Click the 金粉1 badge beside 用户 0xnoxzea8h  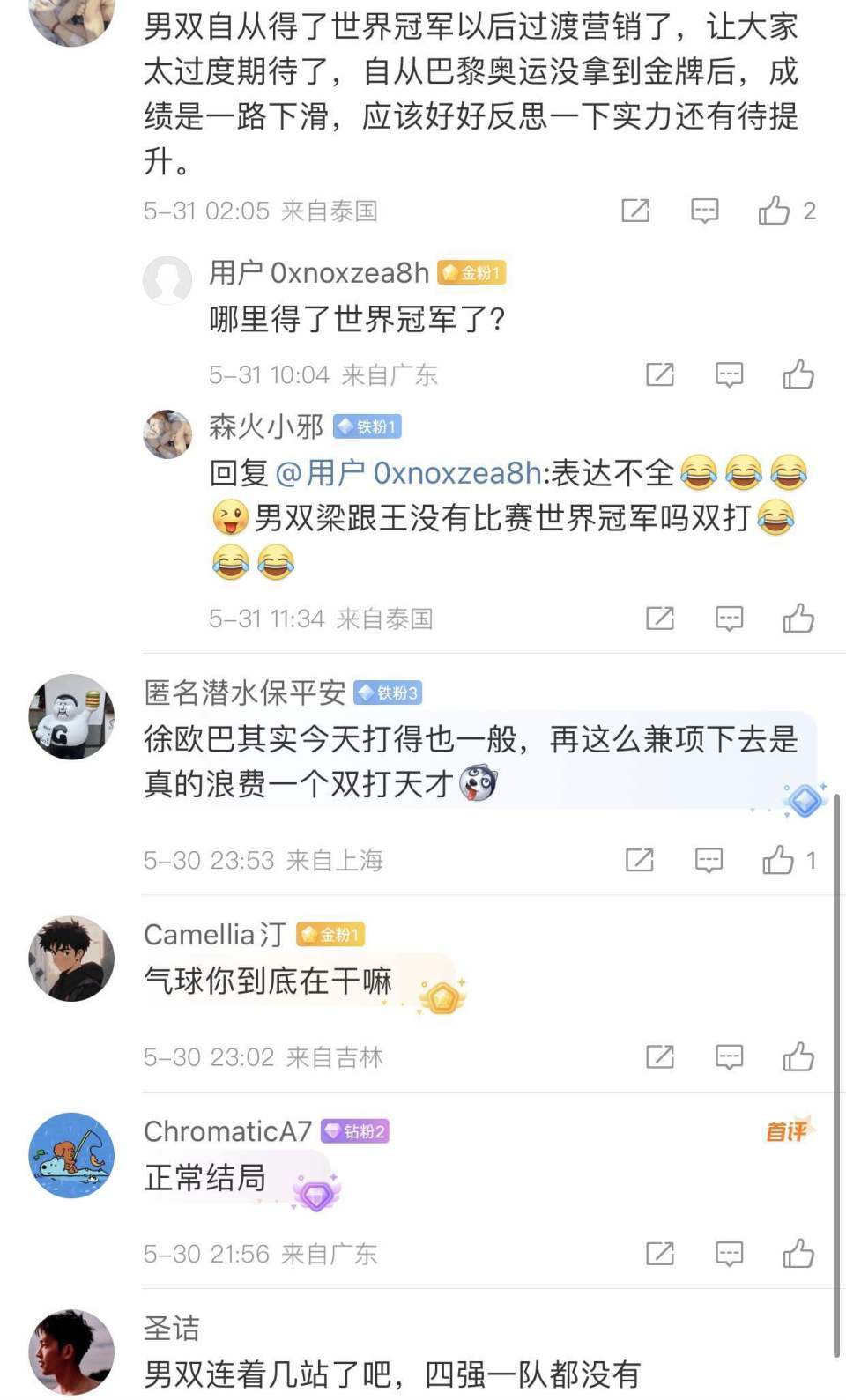(469, 273)
